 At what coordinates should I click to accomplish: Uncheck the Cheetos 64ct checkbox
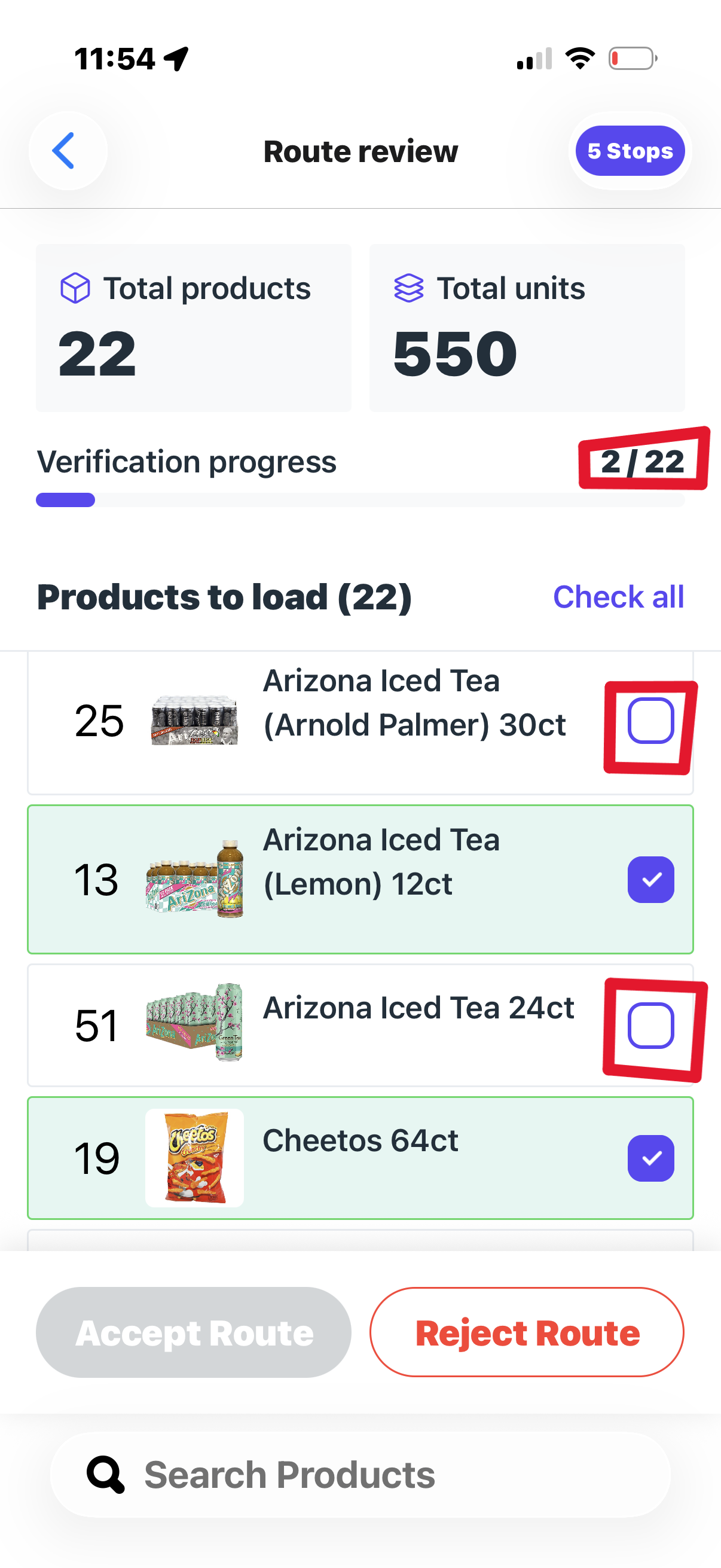650,1158
